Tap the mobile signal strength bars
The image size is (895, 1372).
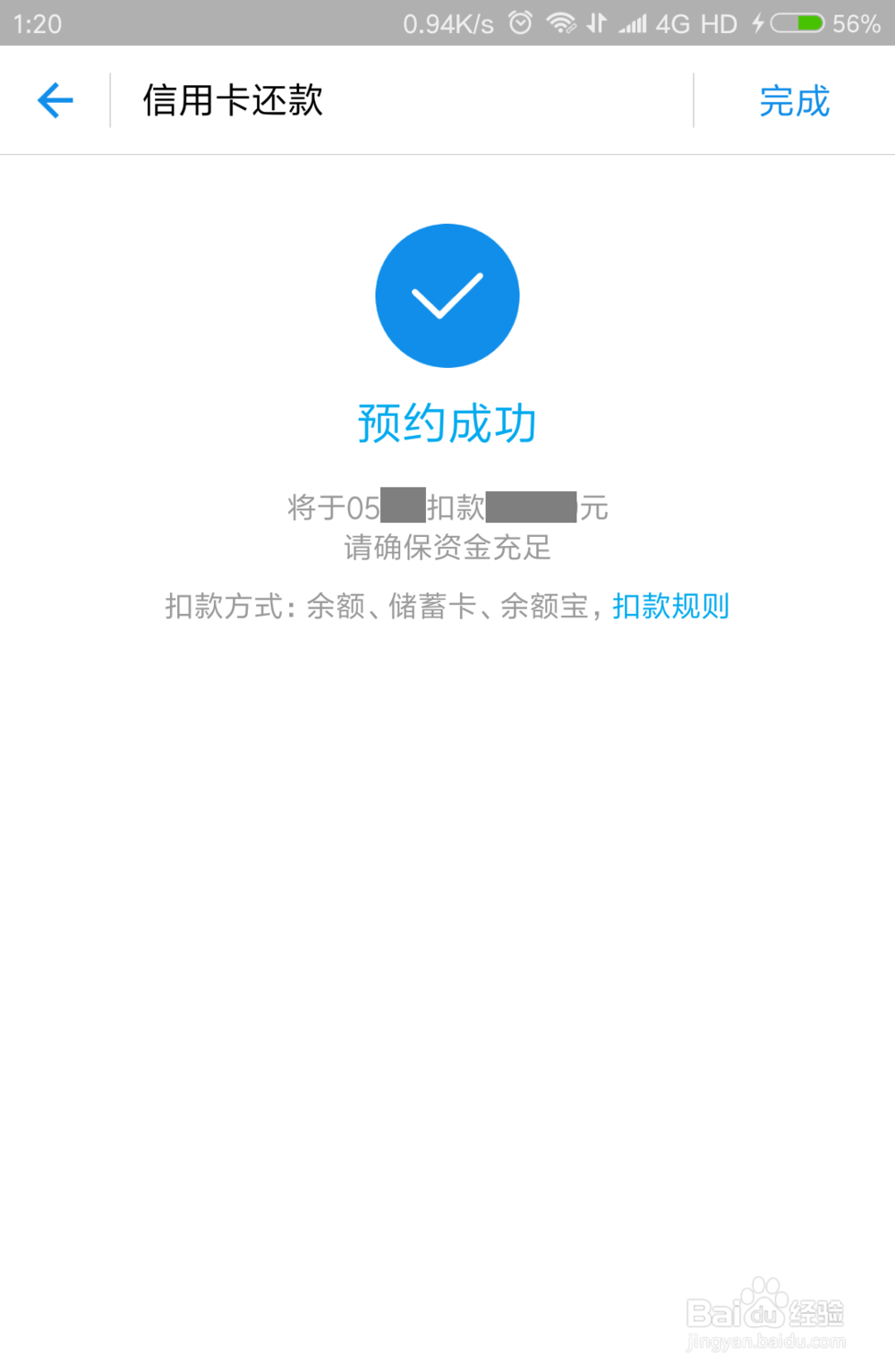[x=635, y=23]
